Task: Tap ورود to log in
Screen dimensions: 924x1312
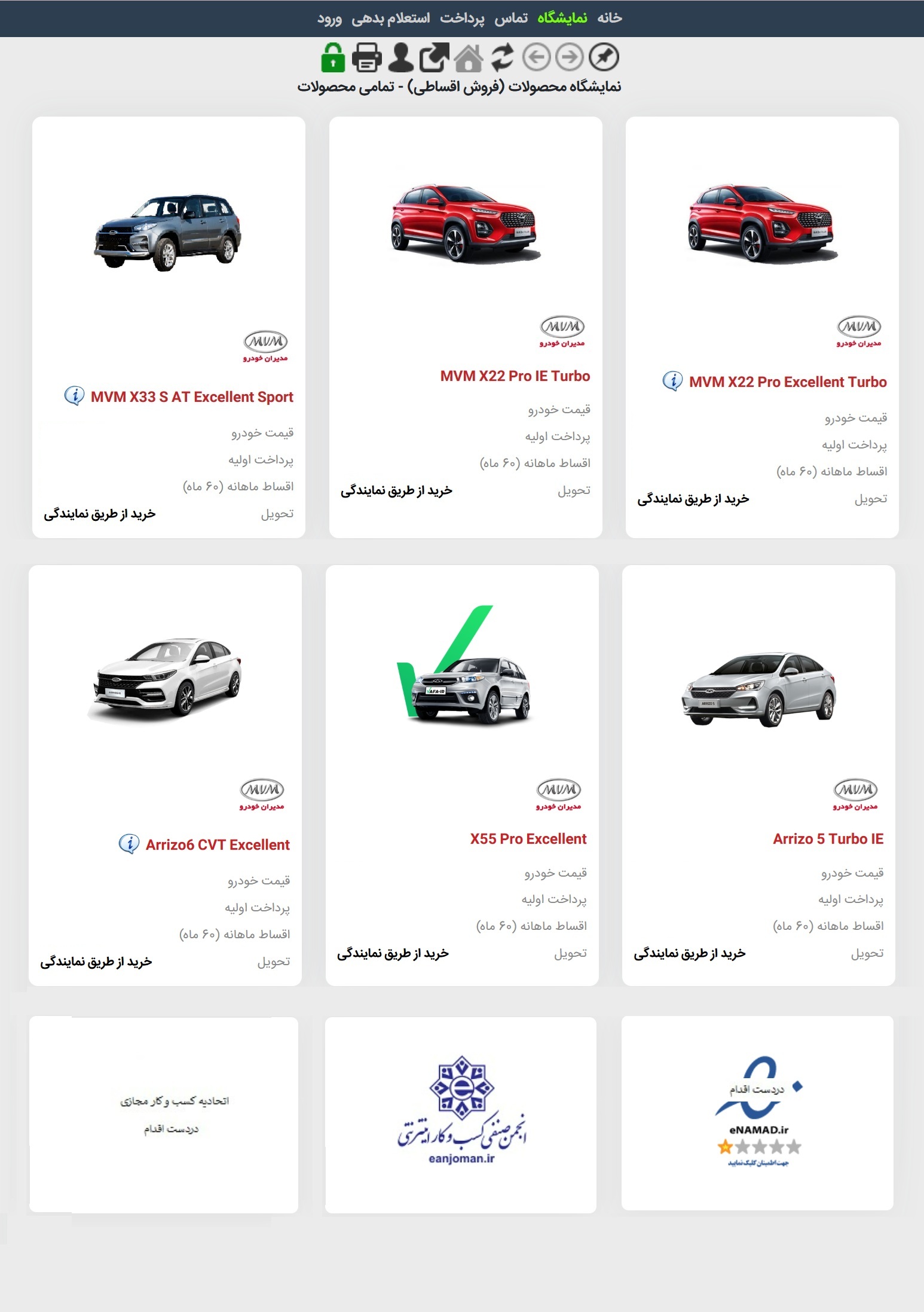Action: point(329,18)
